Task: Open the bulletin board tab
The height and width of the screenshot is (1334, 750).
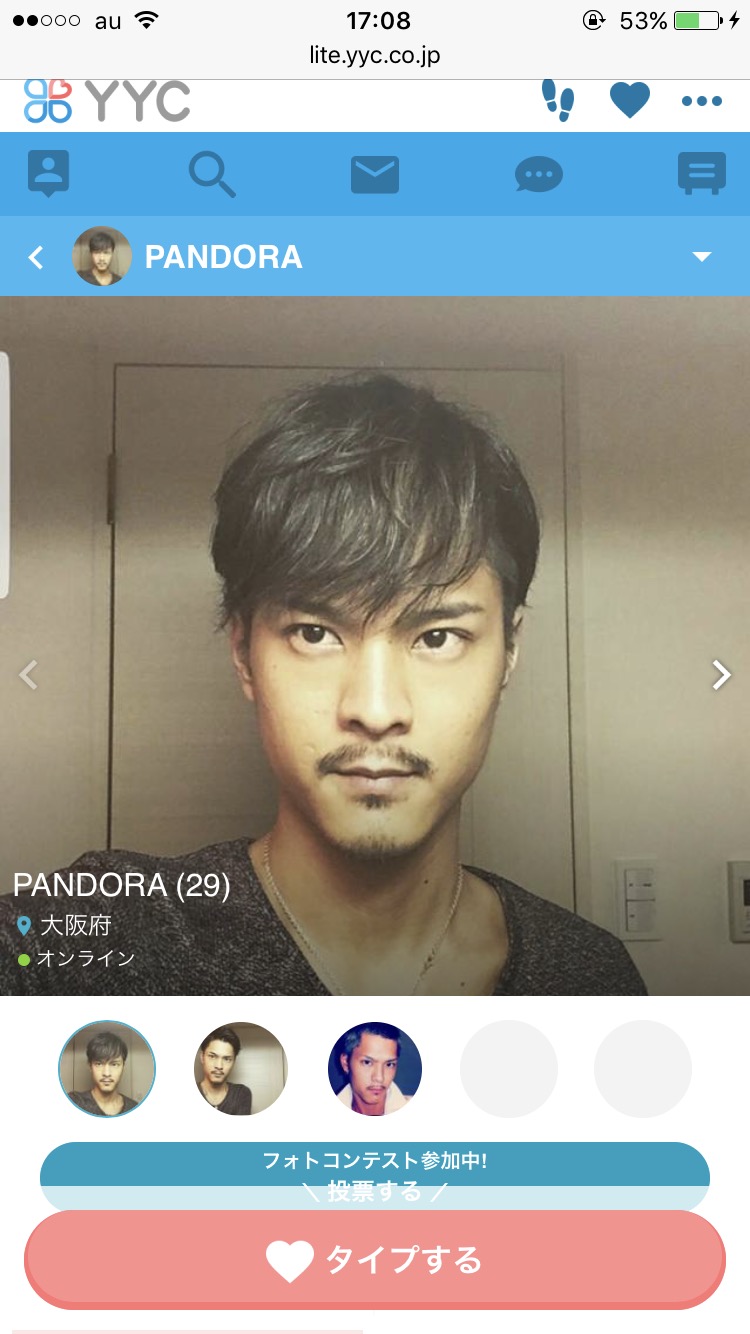Action: tap(702, 174)
